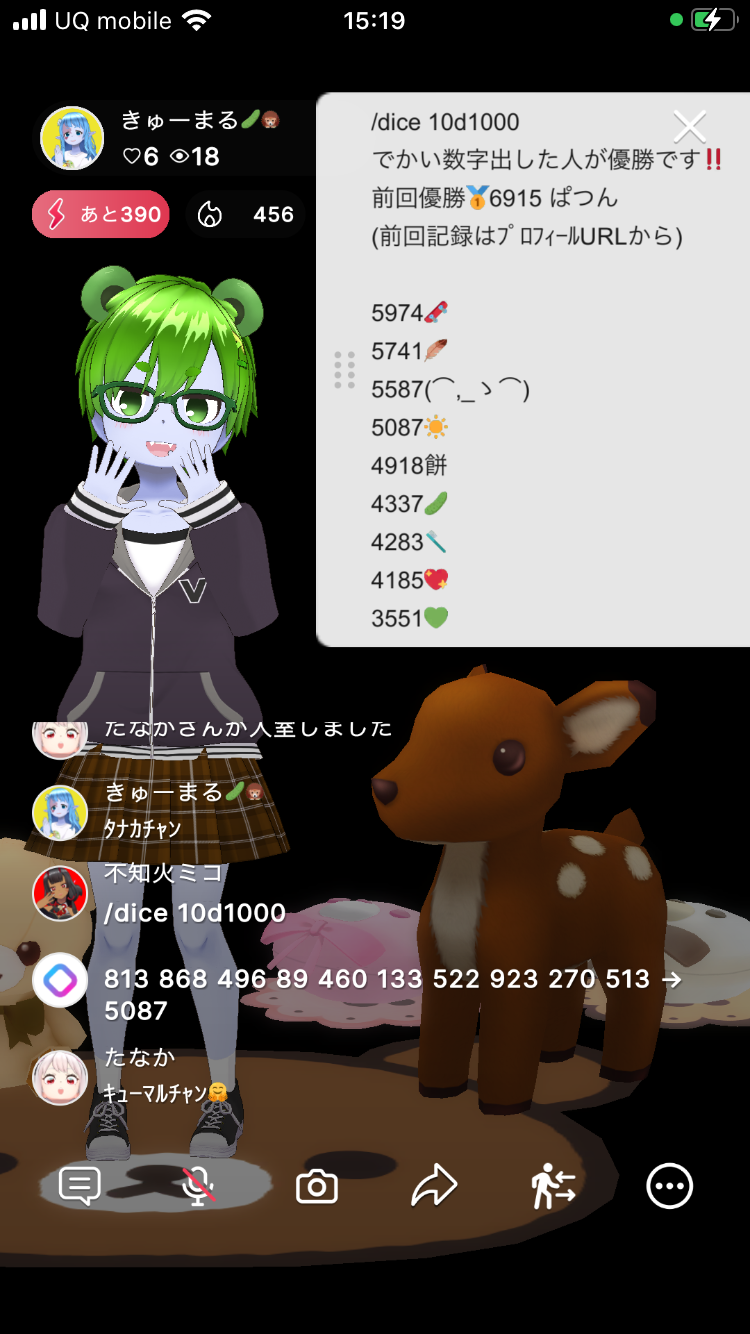Take a photo with the camera icon

(317, 1187)
